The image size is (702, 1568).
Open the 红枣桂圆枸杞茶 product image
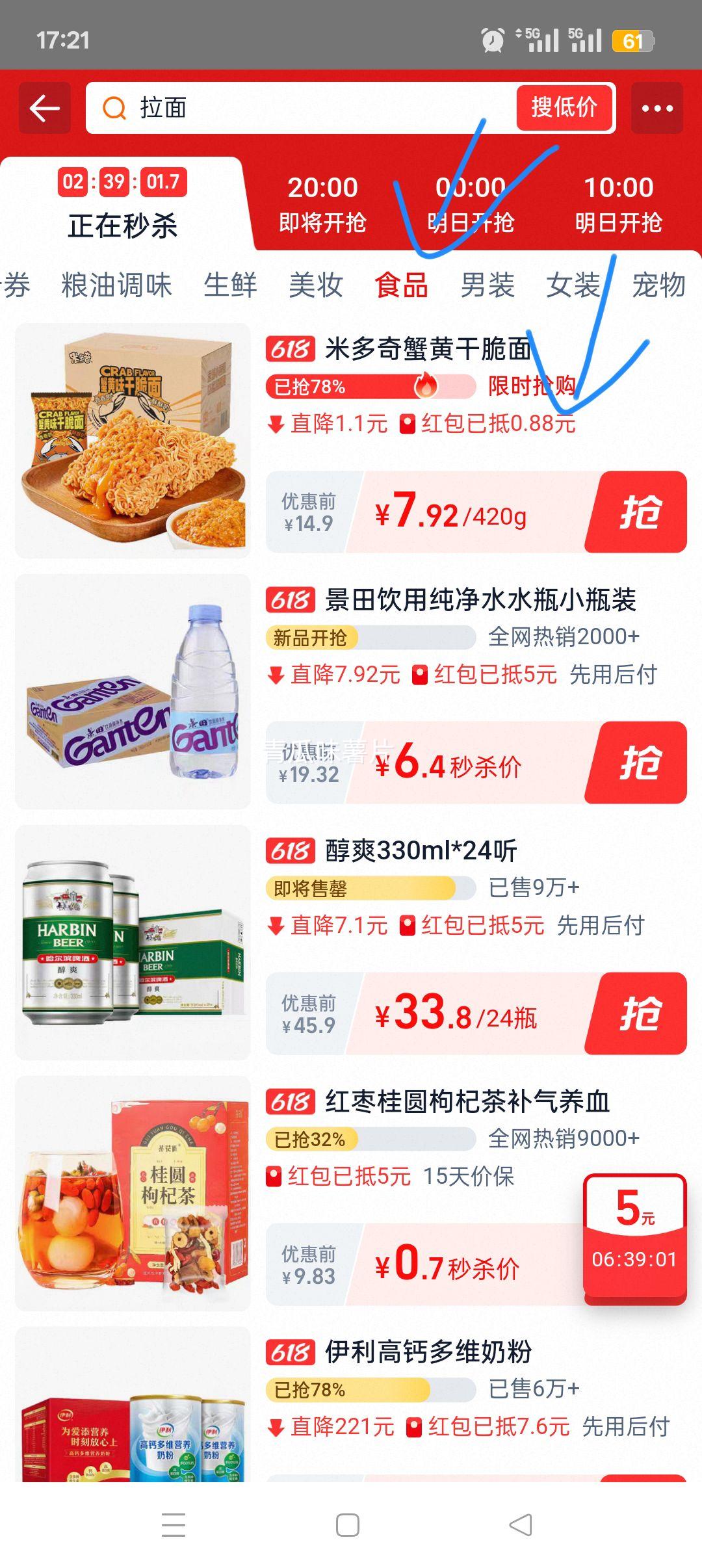click(133, 1194)
